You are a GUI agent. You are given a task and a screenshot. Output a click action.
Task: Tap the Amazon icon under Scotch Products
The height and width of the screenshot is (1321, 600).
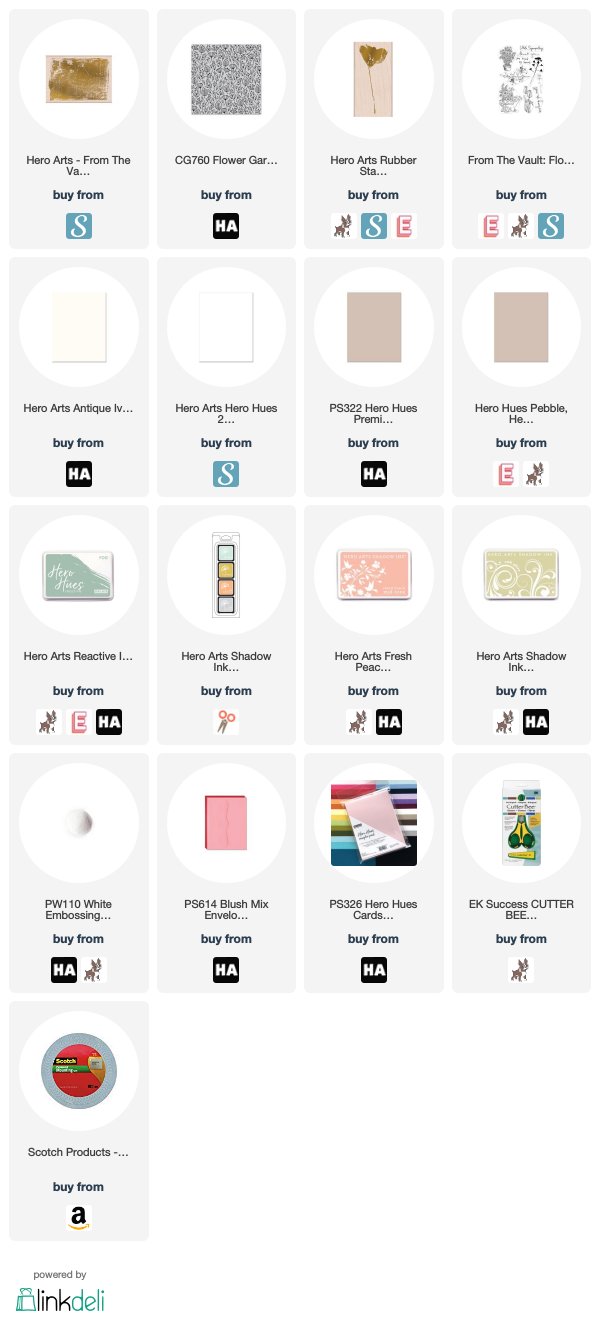click(x=79, y=1219)
